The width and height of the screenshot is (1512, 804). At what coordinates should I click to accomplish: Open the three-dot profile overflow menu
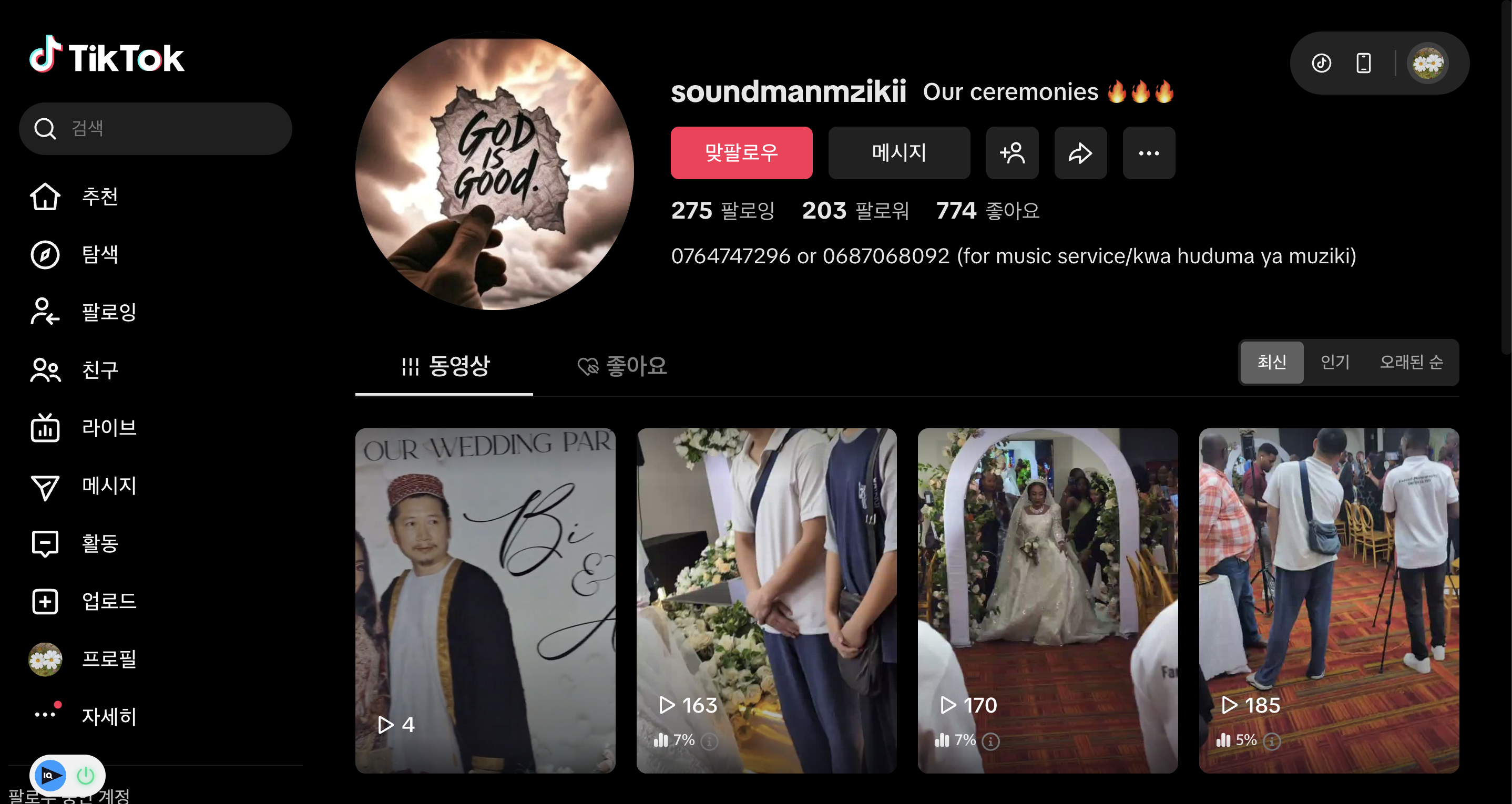(1148, 153)
